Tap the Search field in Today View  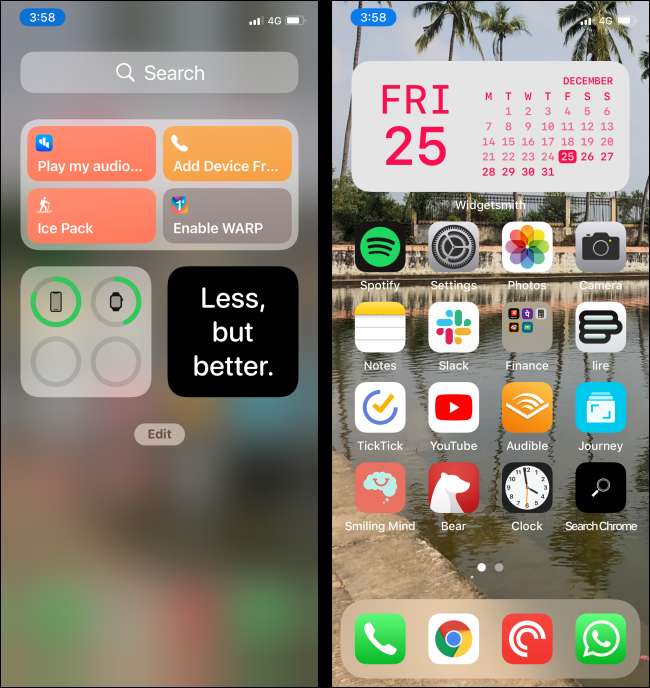[159, 73]
